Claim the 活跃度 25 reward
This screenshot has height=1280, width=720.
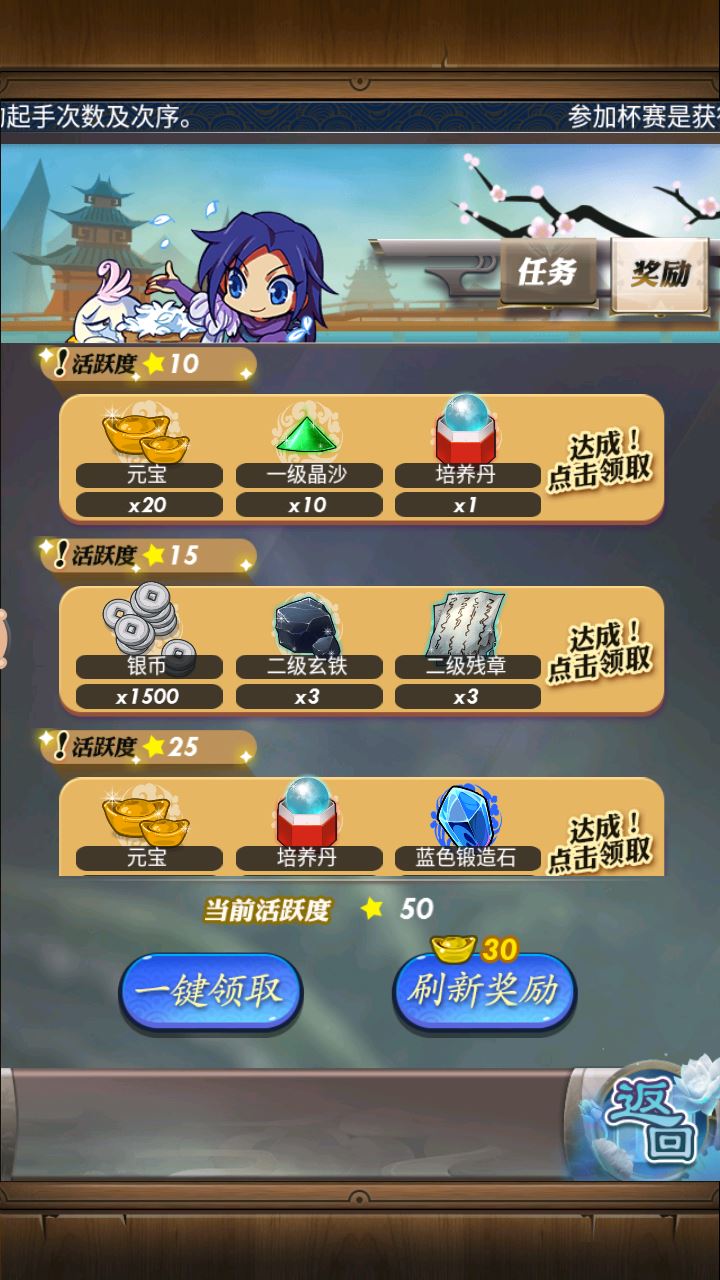pos(600,842)
